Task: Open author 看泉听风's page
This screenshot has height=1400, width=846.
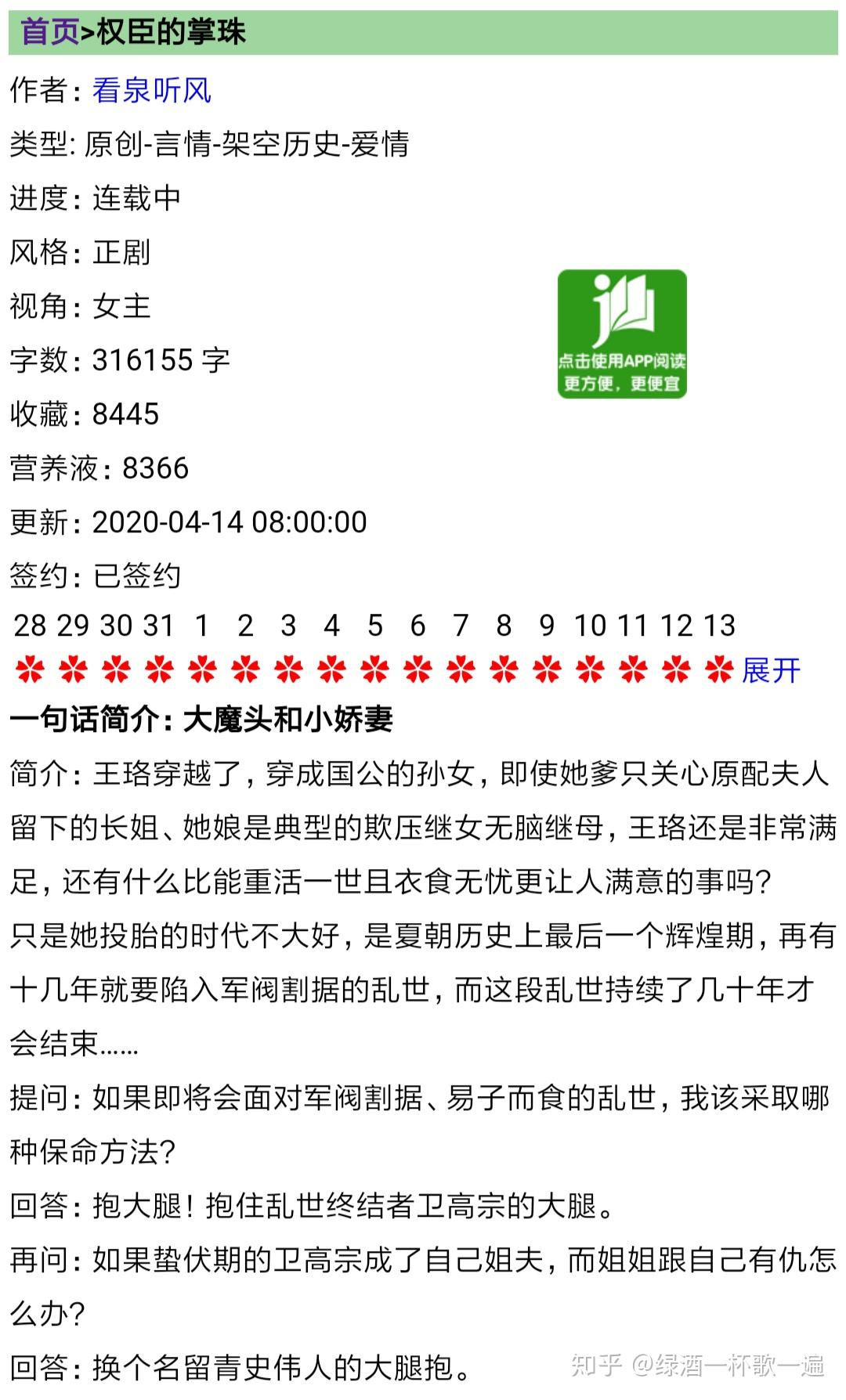Action: coord(152,90)
